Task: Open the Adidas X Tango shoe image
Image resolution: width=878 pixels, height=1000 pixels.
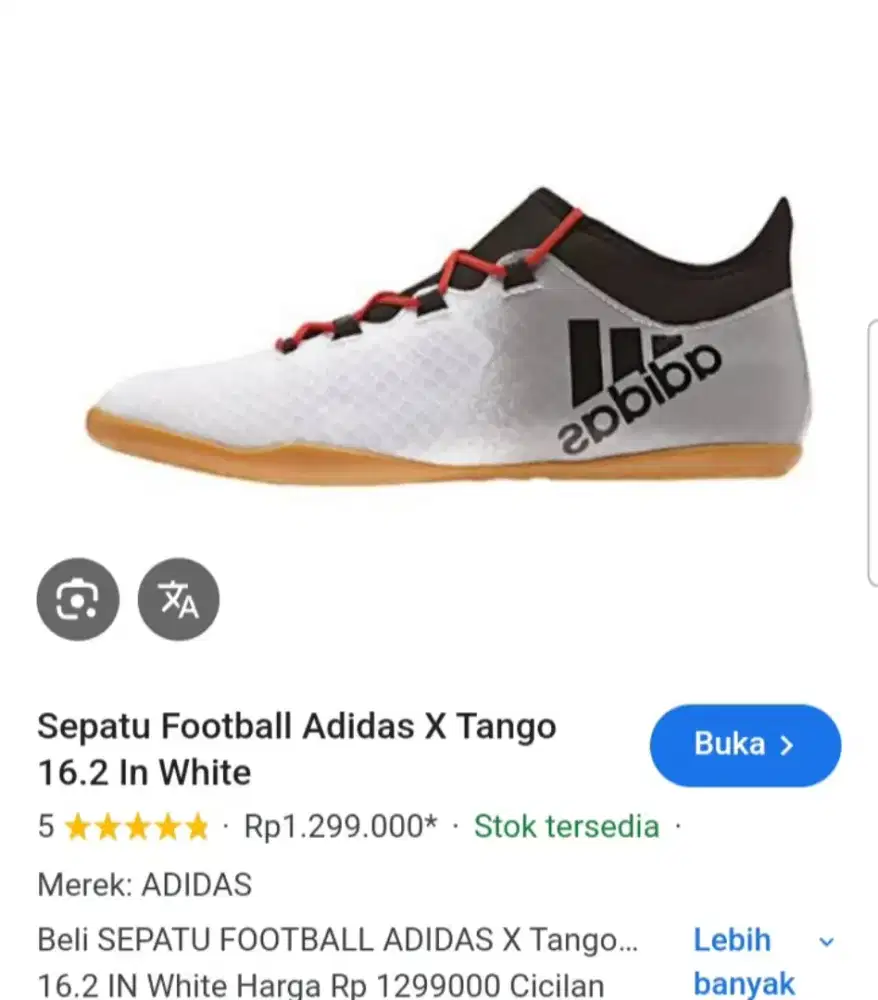Action: [x=450, y=340]
